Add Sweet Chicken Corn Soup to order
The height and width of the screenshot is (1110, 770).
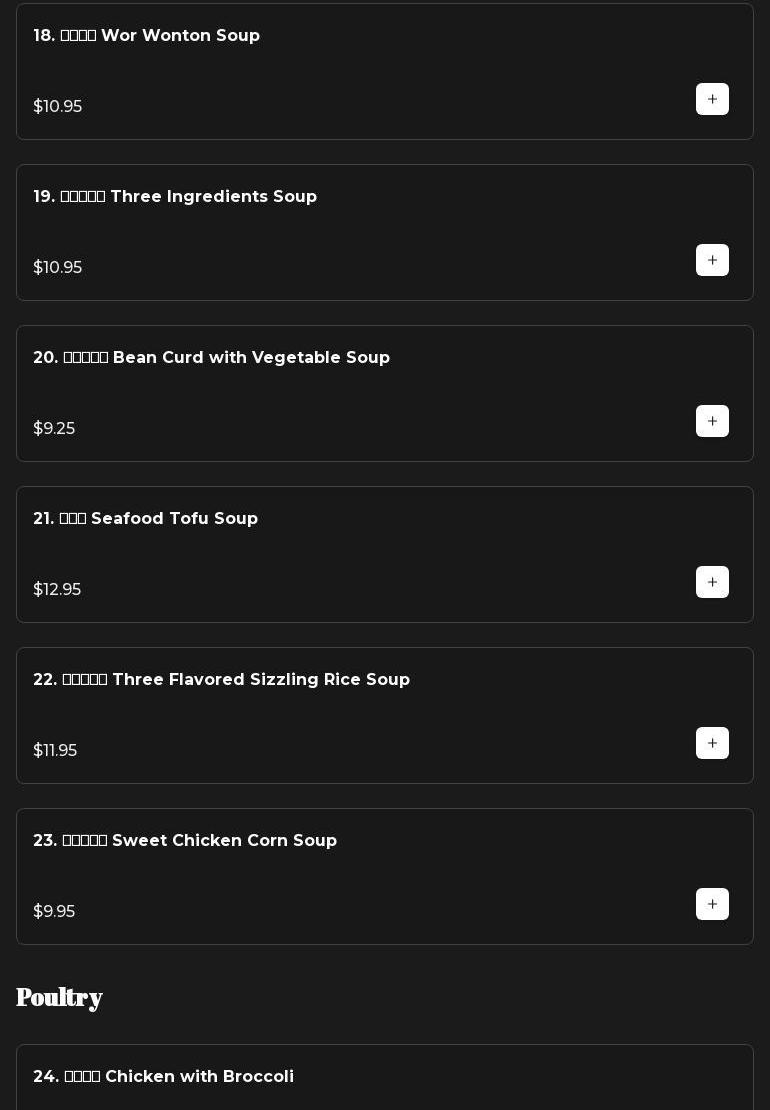pyautogui.click(x=712, y=904)
